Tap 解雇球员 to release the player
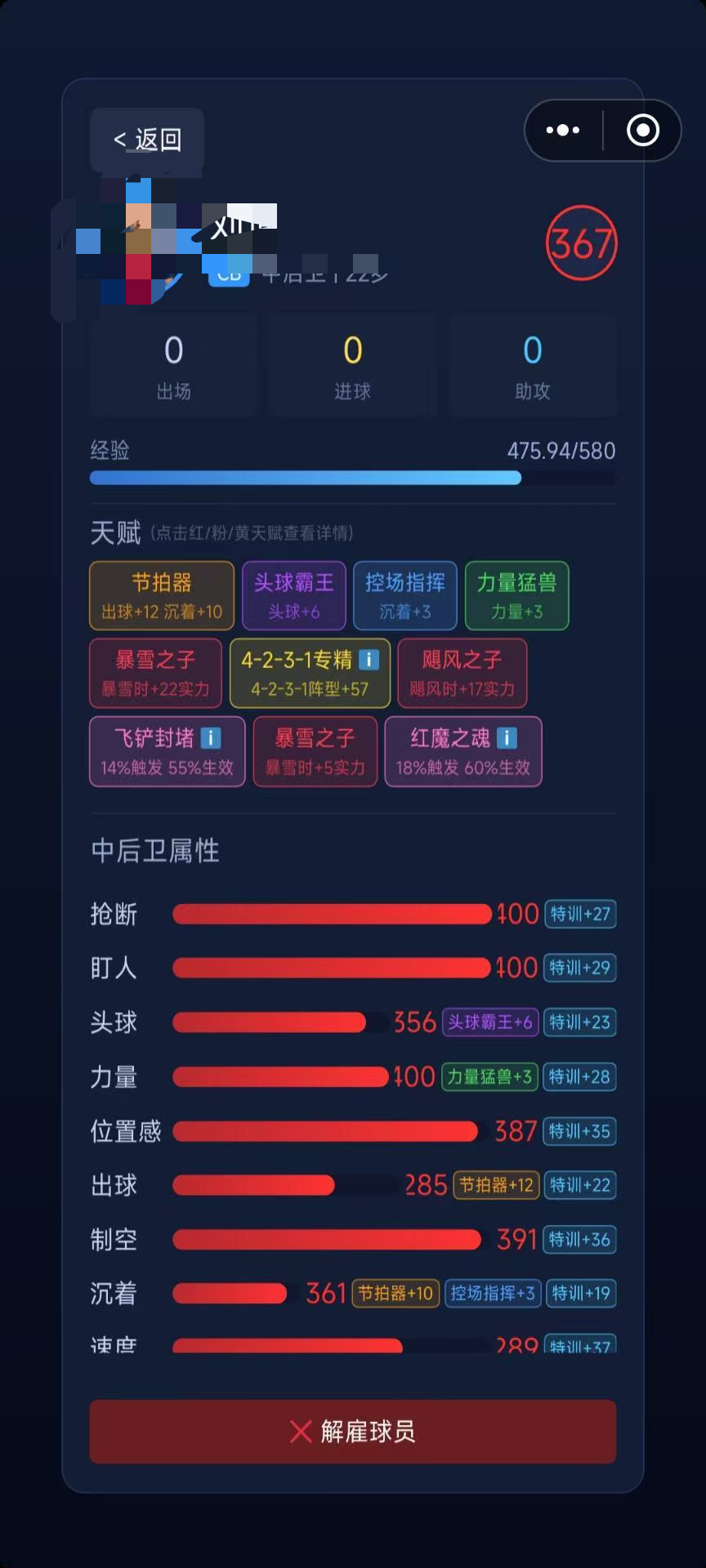Image resolution: width=706 pixels, height=1568 pixels. (352, 1431)
